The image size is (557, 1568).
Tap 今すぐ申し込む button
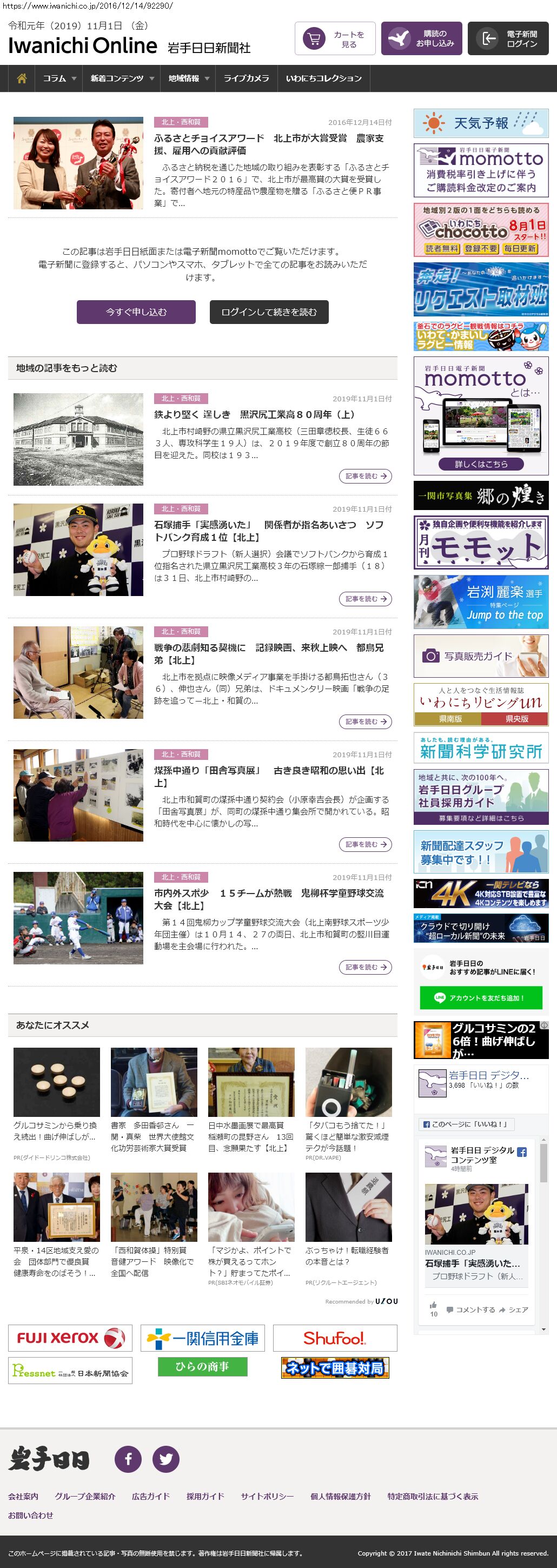pos(136,312)
